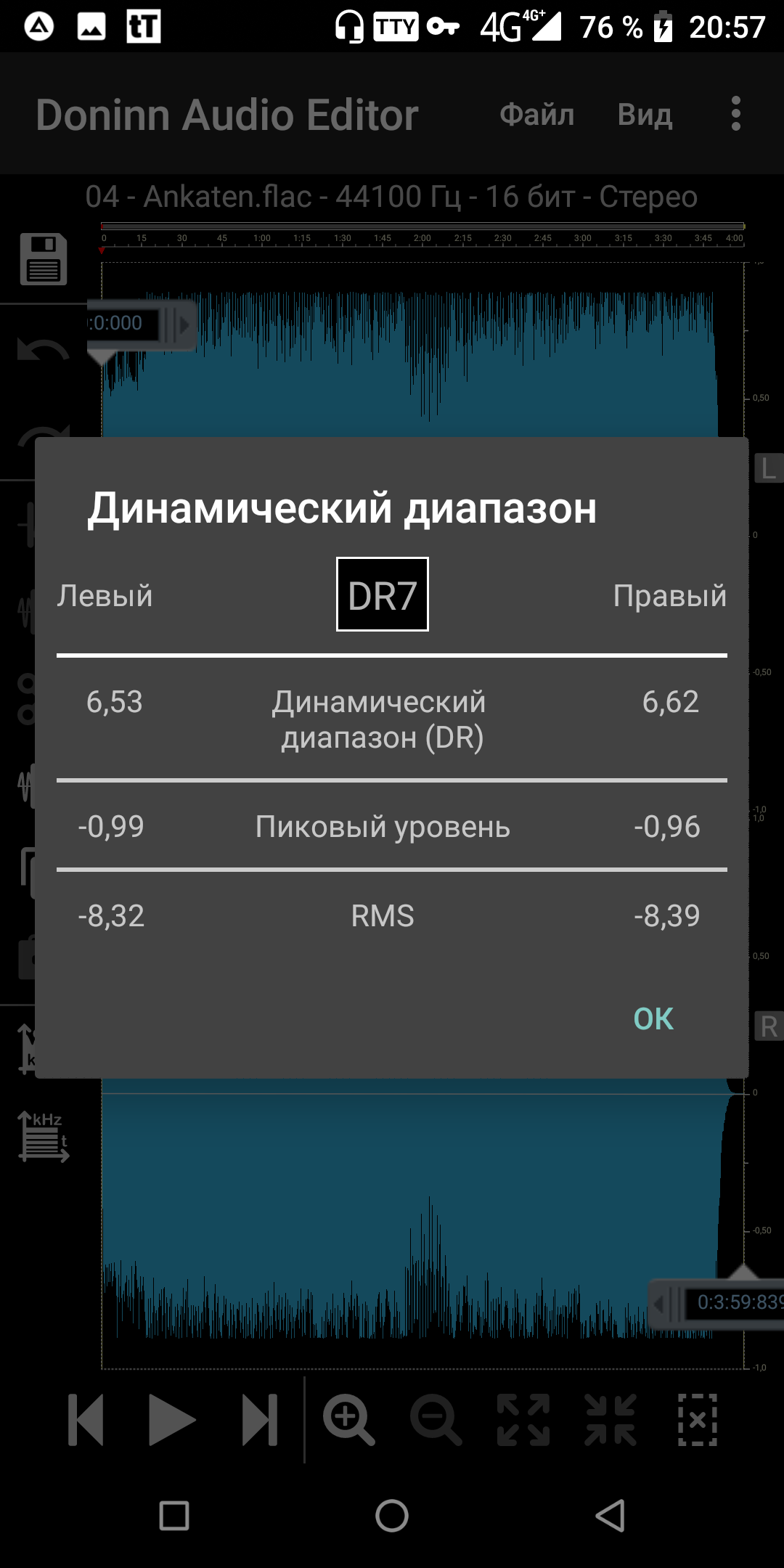The height and width of the screenshot is (1568, 784).
Task: Go to the home screen
Action: pyautogui.click(x=392, y=1516)
